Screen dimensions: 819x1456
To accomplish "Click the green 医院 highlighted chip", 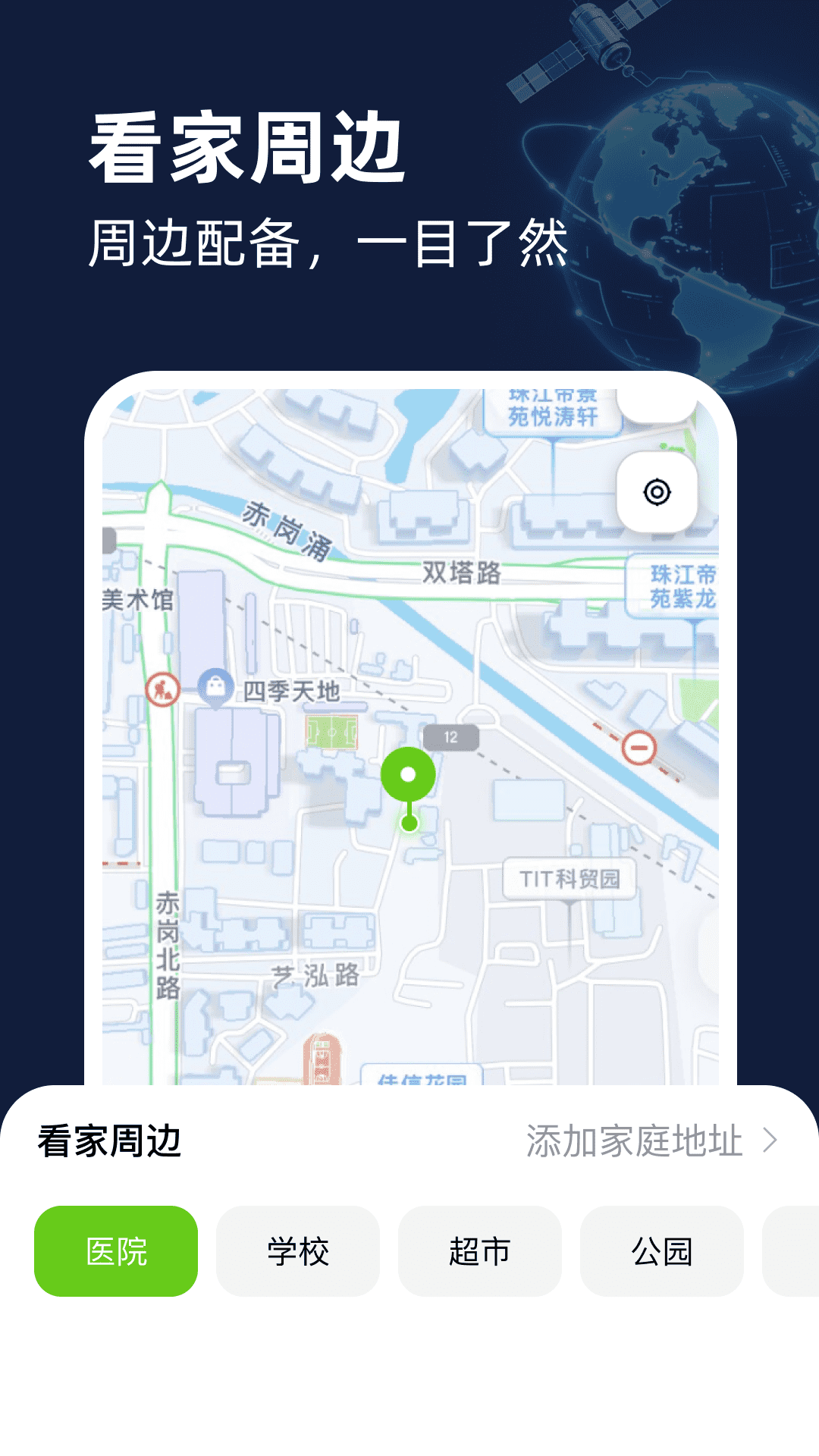I will [x=116, y=1253].
